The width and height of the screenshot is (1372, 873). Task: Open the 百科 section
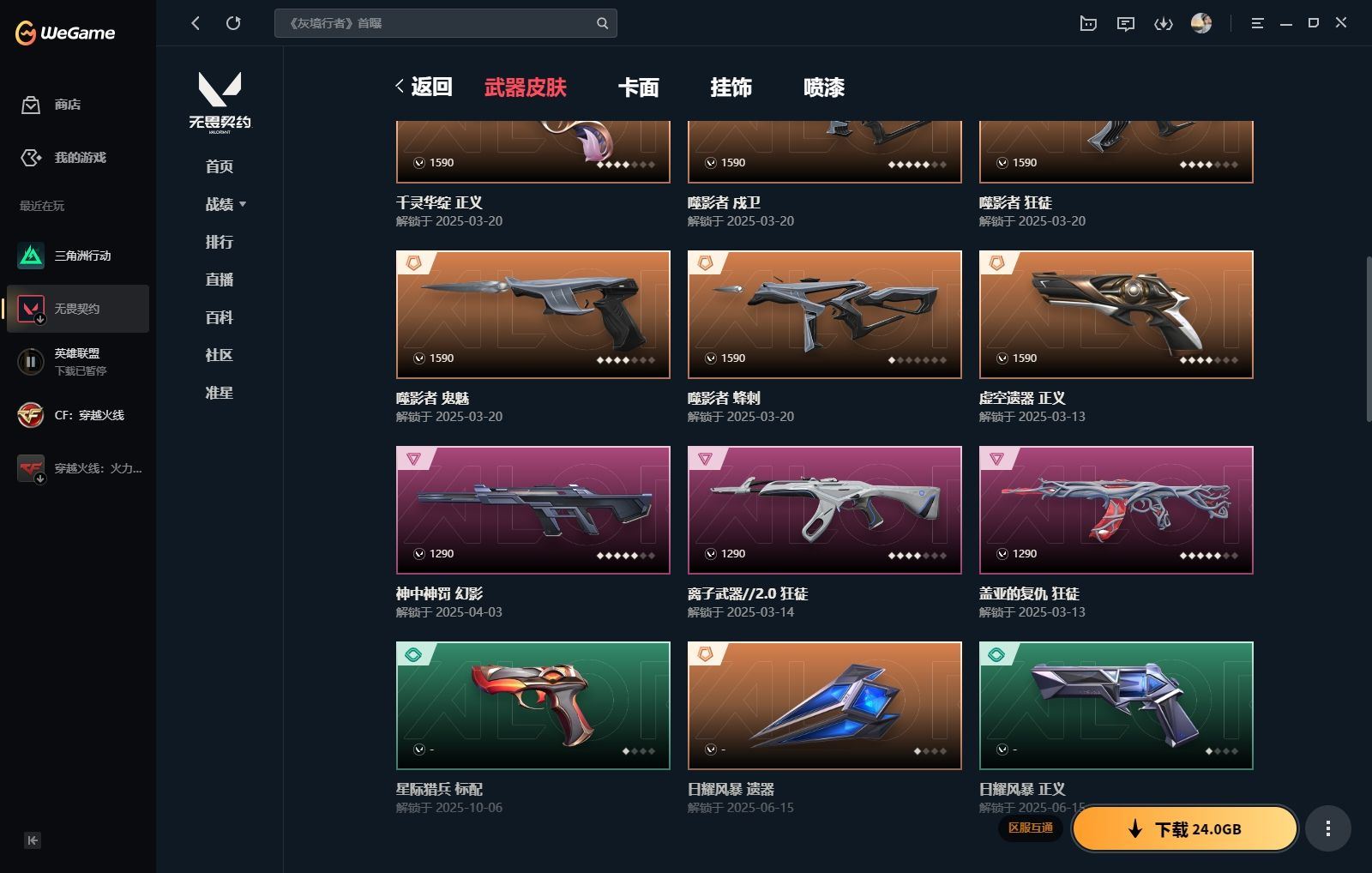click(220, 317)
